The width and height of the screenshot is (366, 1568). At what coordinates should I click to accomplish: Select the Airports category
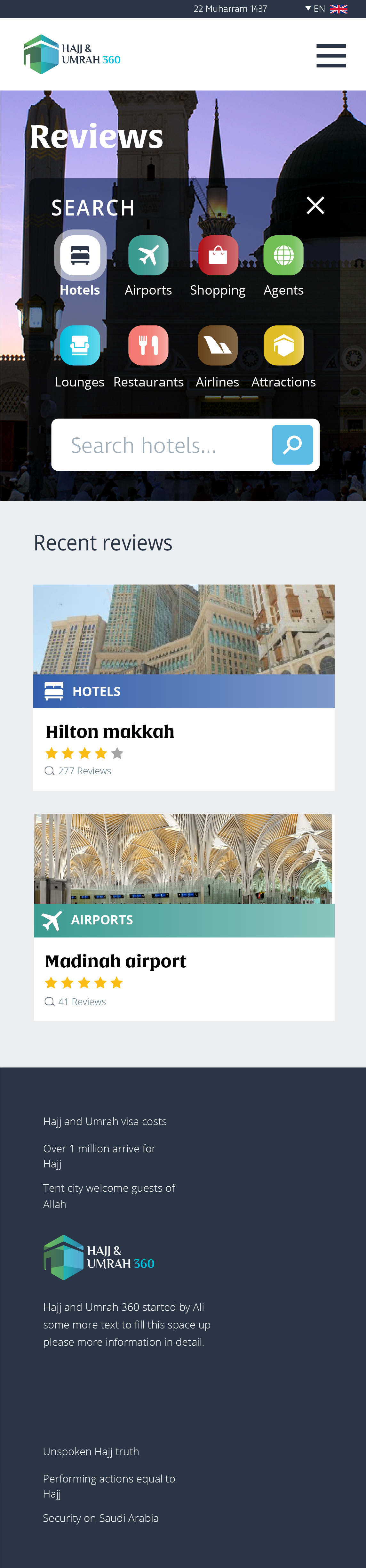pyautogui.click(x=148, y=256)
